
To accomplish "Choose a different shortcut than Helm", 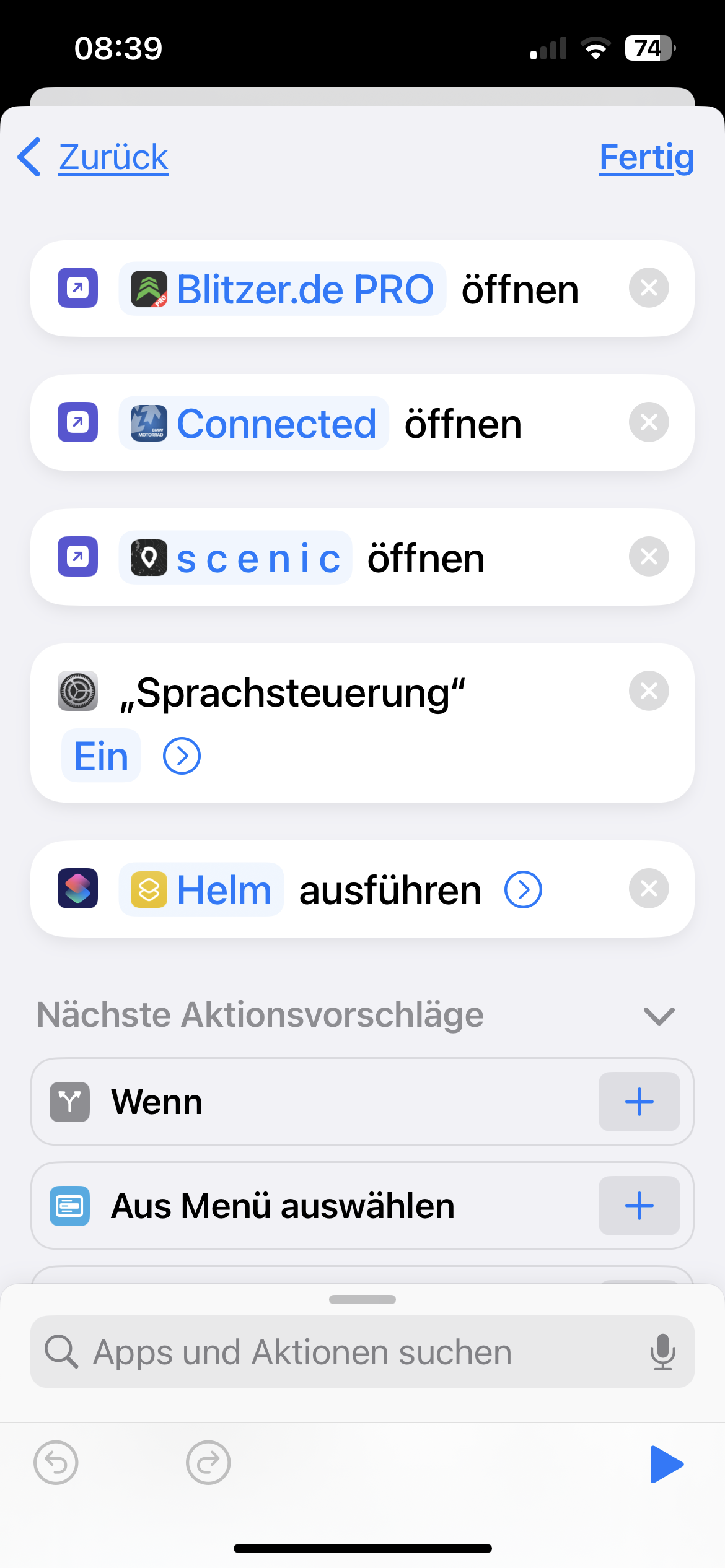I will point(201,890).
